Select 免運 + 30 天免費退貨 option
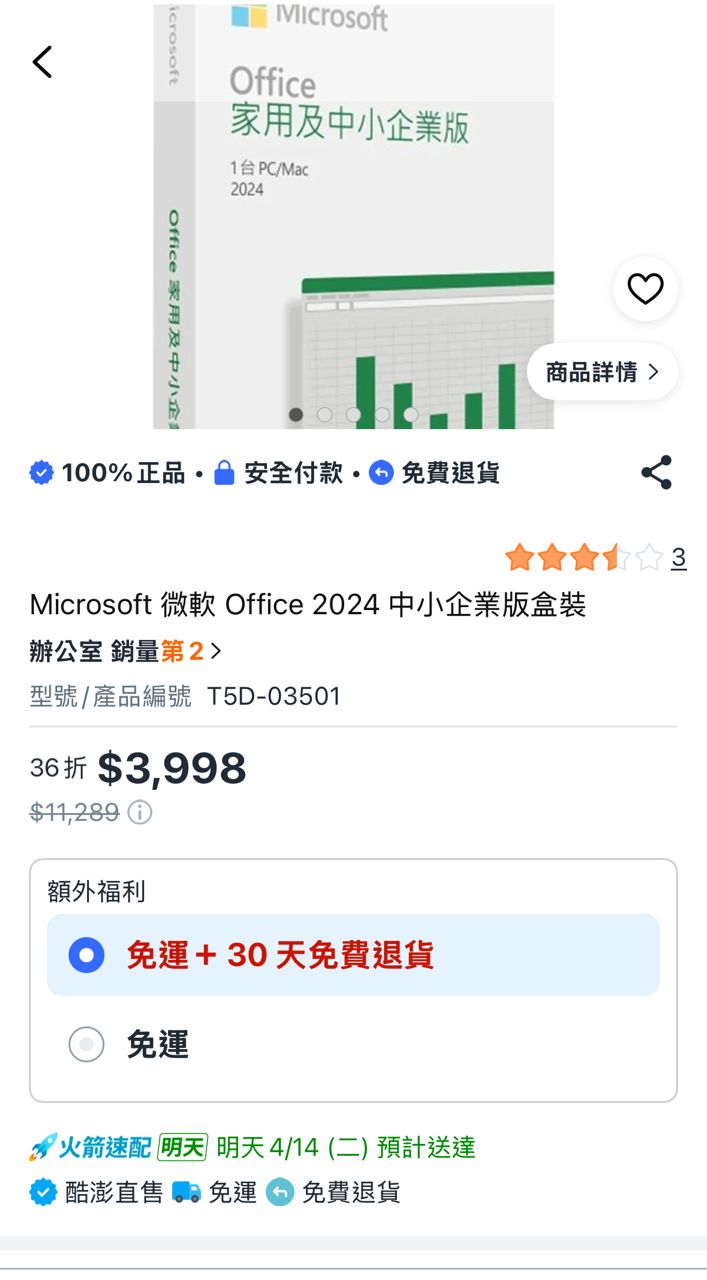The width and height of the screenshot is (707, 1280). 86,955
